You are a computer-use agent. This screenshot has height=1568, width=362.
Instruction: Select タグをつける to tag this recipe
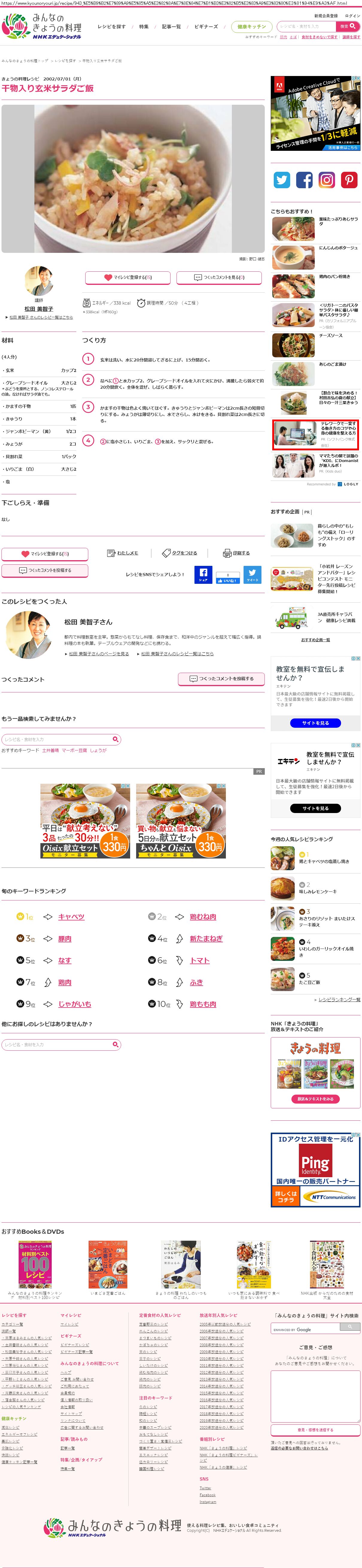tap(180, 553)
